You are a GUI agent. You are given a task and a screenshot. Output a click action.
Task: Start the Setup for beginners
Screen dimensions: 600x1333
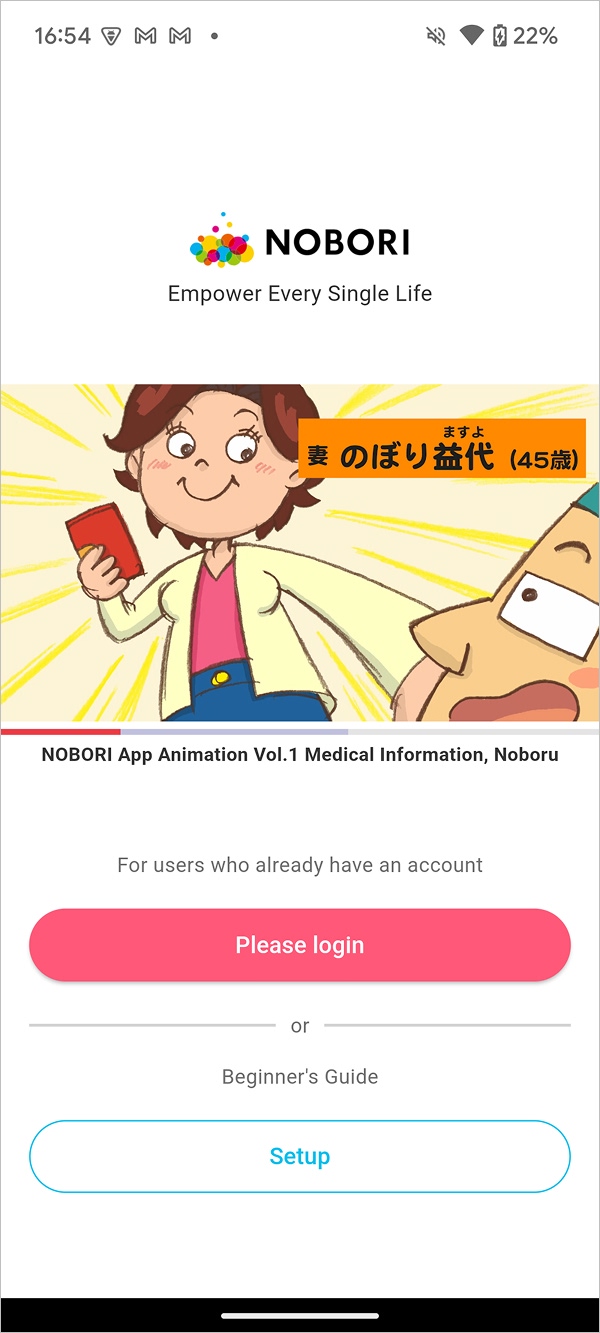300,1156
